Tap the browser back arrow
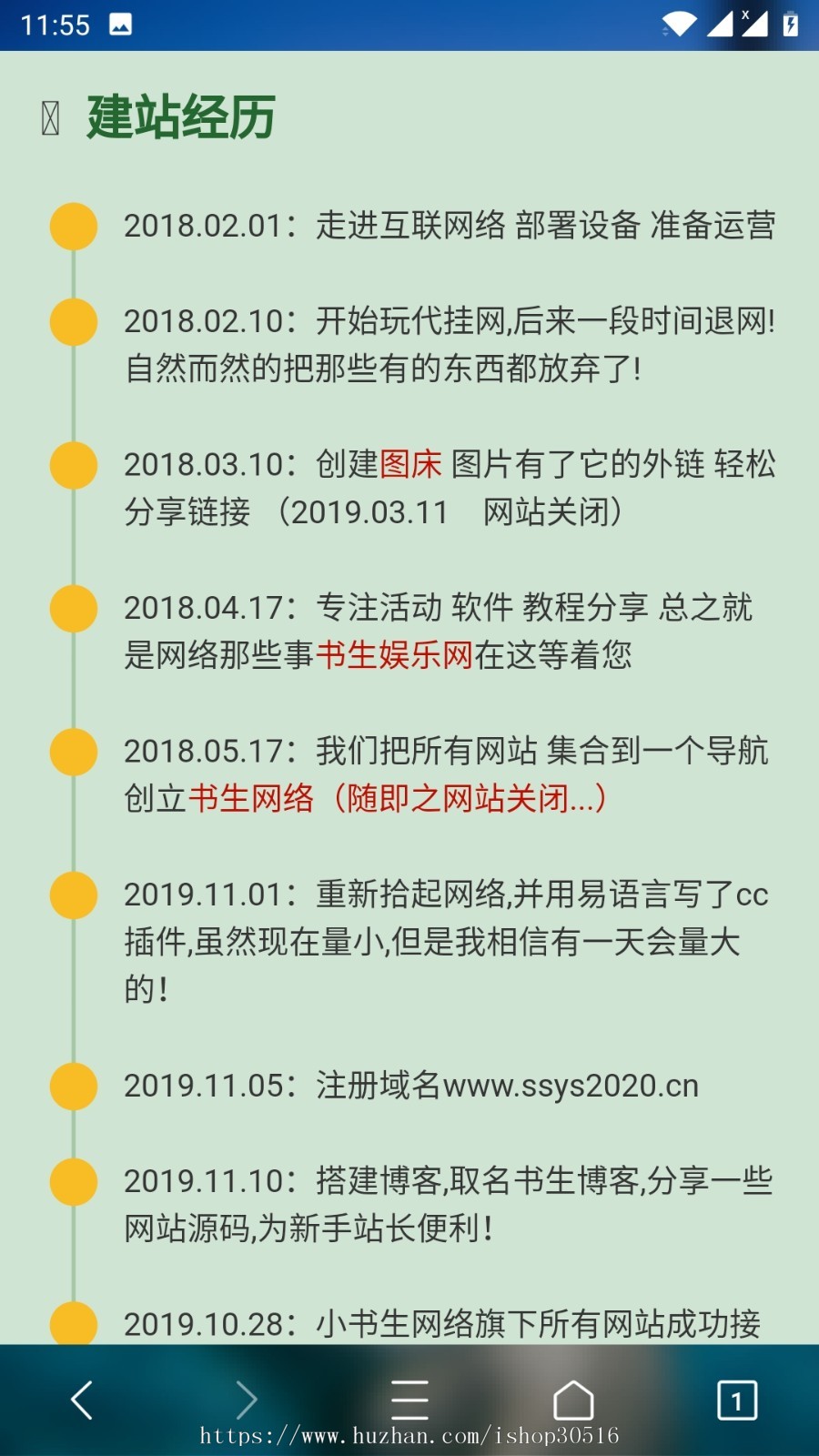The width and height of the screenshot is (819, 1456). coord(81,1400)
